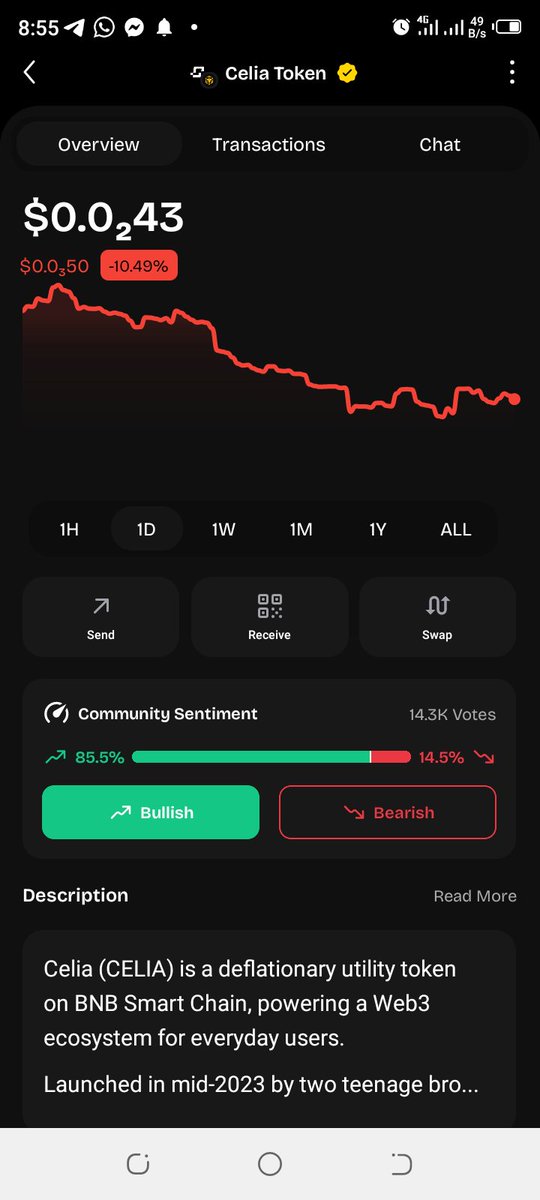The width and height of the screenshot is (540, 1200).
Task: Switch to the Chat tab
Action: (440, 145)
